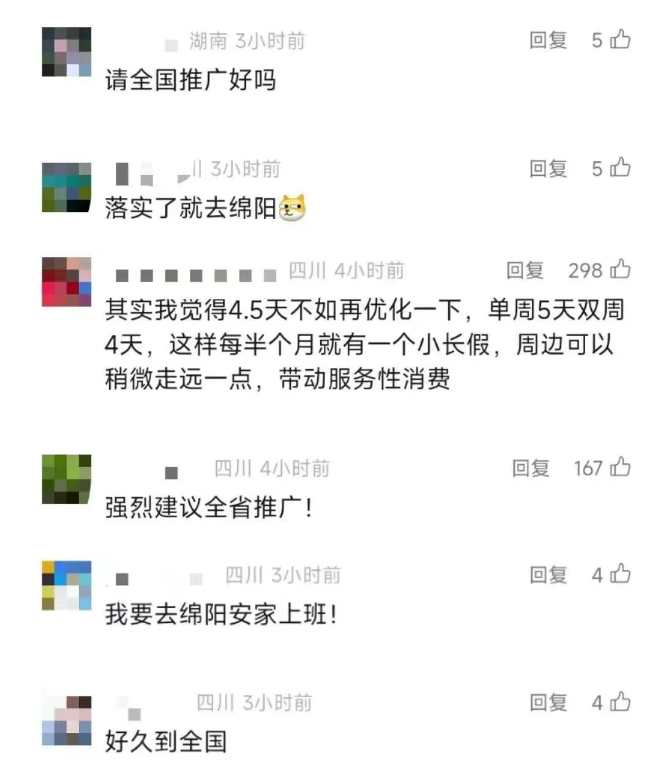The width and height of the screenshot is (671, 771).
Task: Open avatar of the "请全国推广好吗" commenter
Action: point(66,52)
